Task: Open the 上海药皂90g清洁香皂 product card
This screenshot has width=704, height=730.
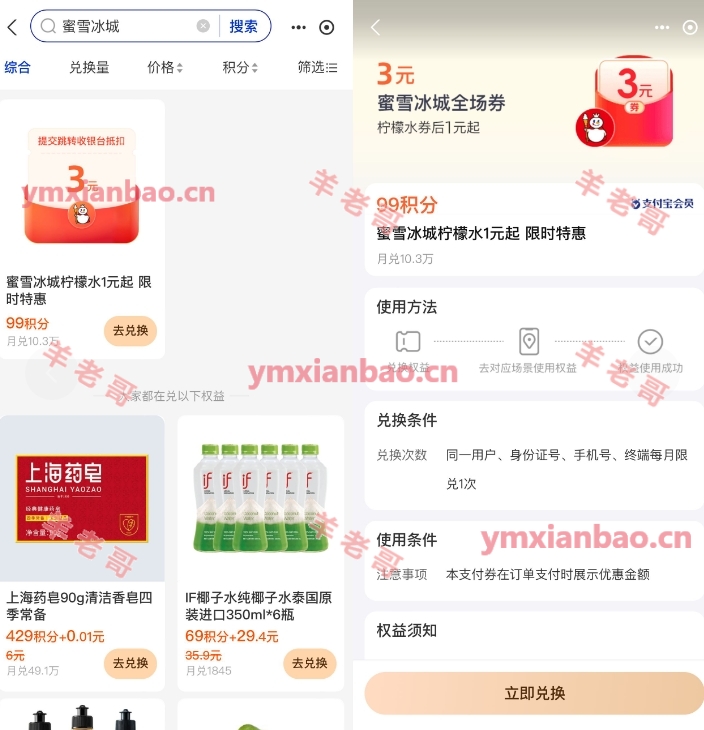Action: [82, 500]
